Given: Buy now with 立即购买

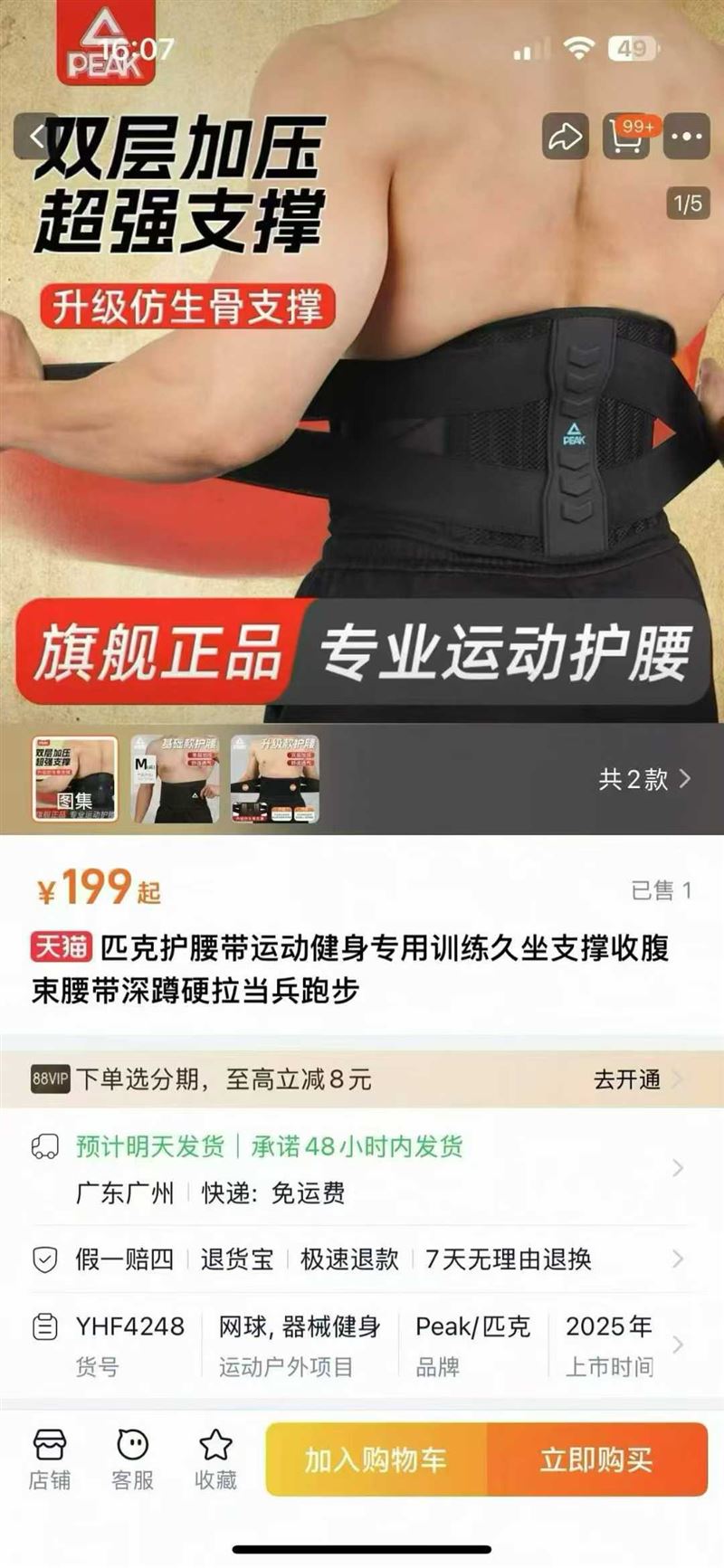Looking at the screenshot, I should 596,1459.
